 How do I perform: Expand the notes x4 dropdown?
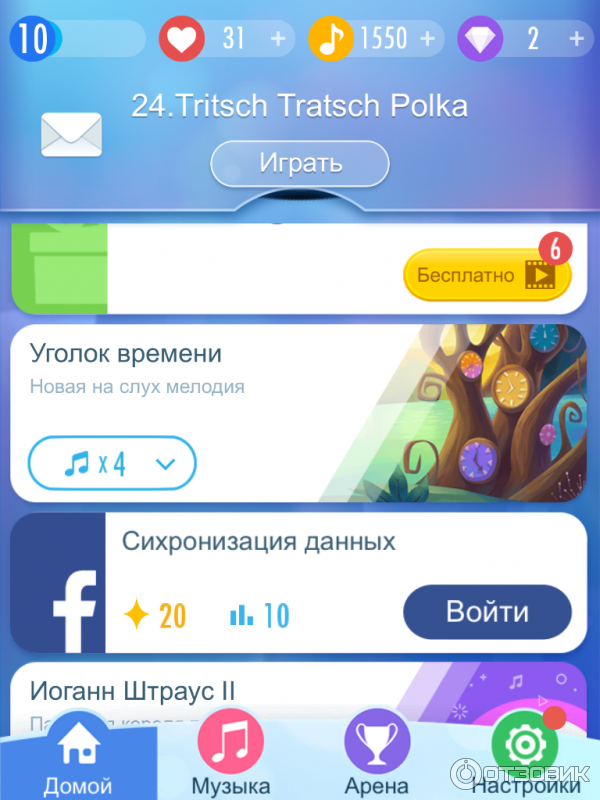click(x=113, y=464)
